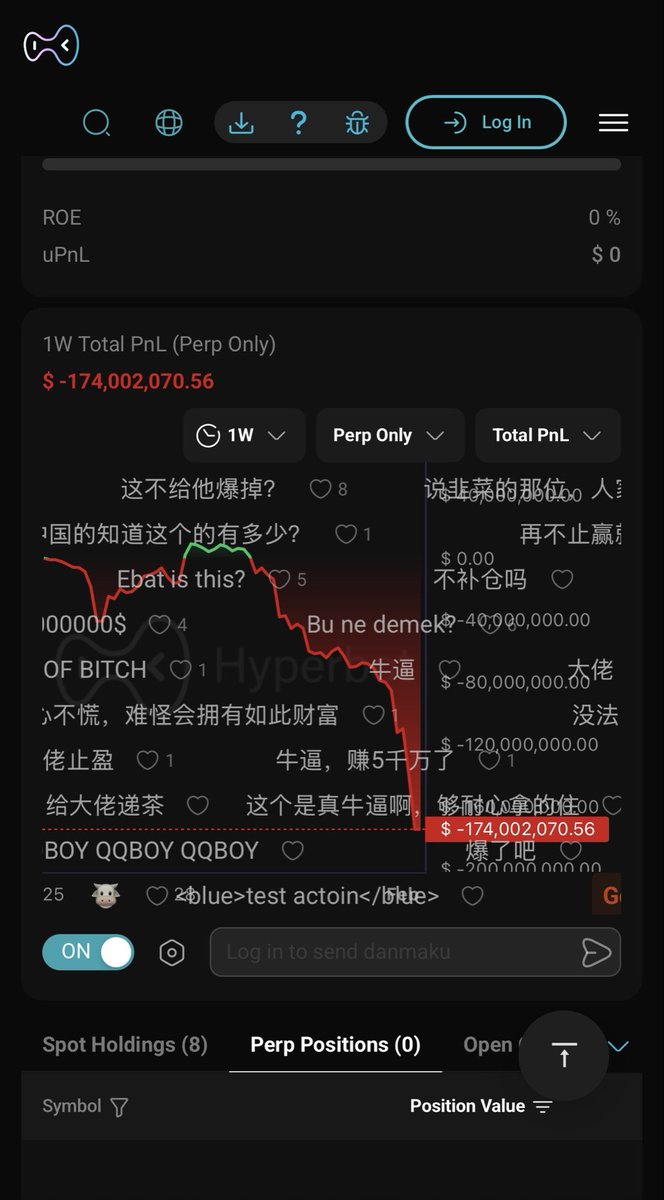Screen dimensions: 664x1200
Task: Jump back to top with the arrow button
Action: [x=564, y=1055]
